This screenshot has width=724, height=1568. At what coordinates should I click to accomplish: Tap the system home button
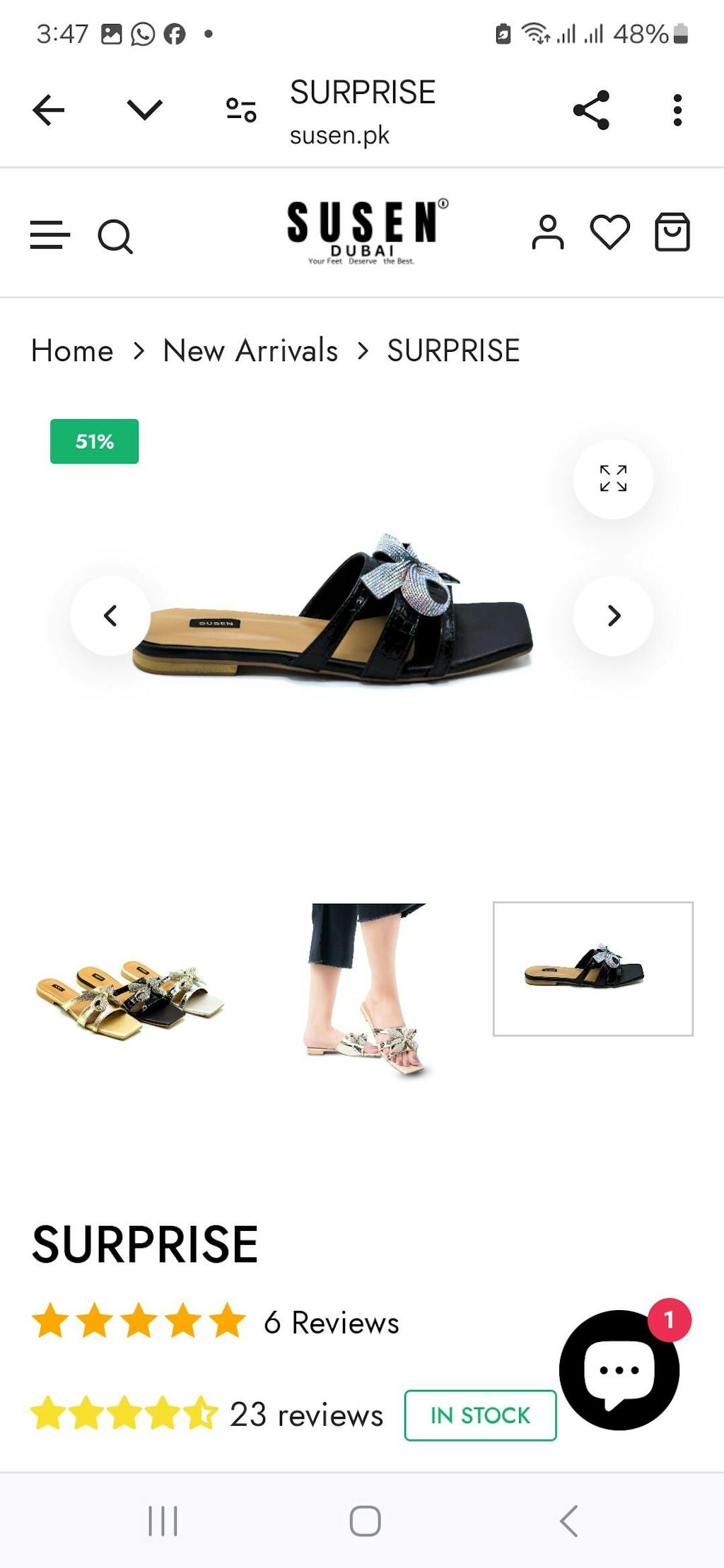click(x=365, y=1521)
